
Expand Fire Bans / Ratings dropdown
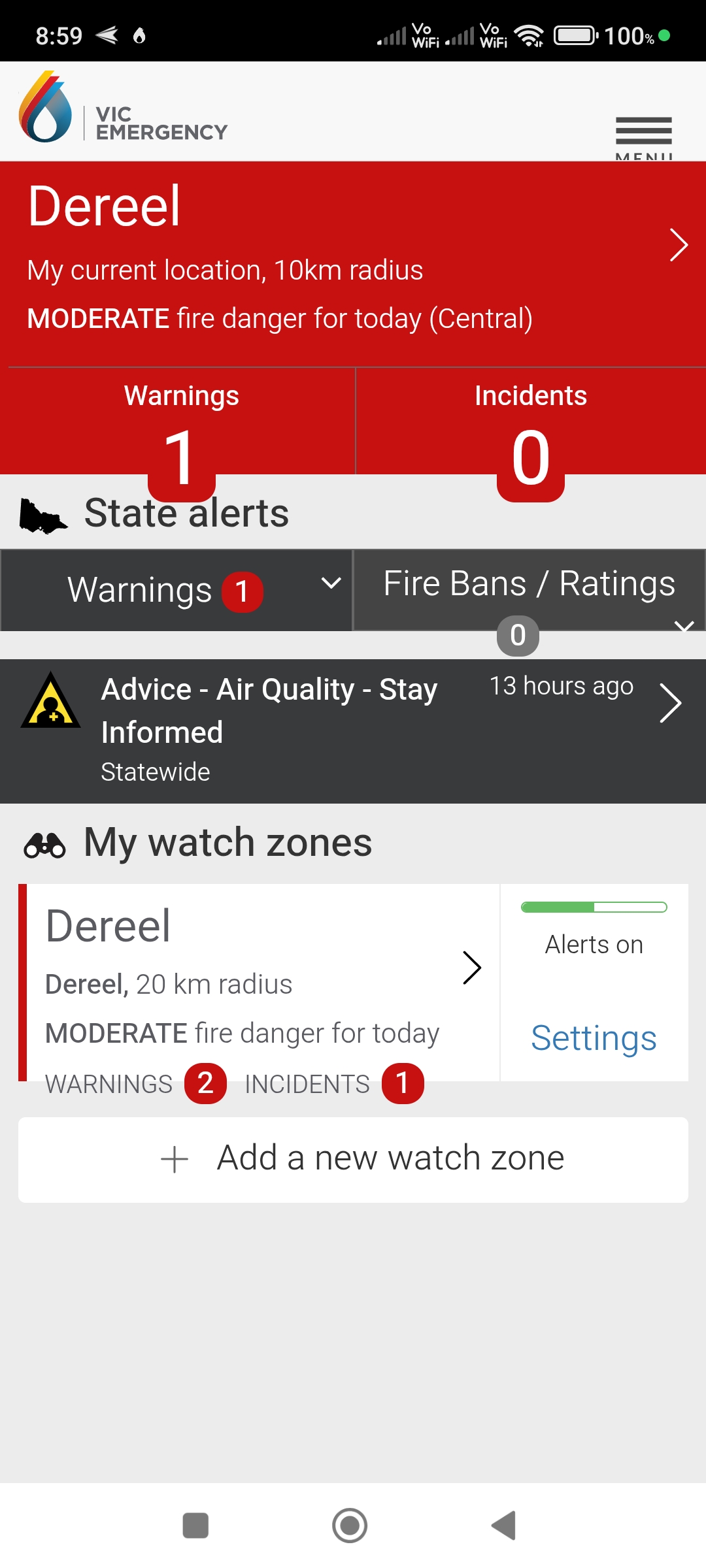click(x=529, y=590)
